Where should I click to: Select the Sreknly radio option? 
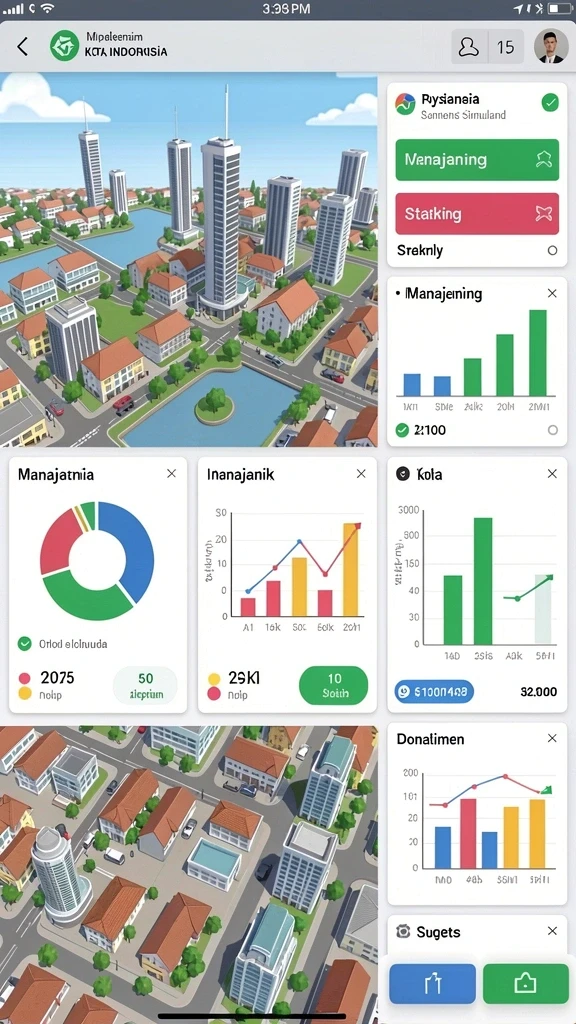coord(552,250)
